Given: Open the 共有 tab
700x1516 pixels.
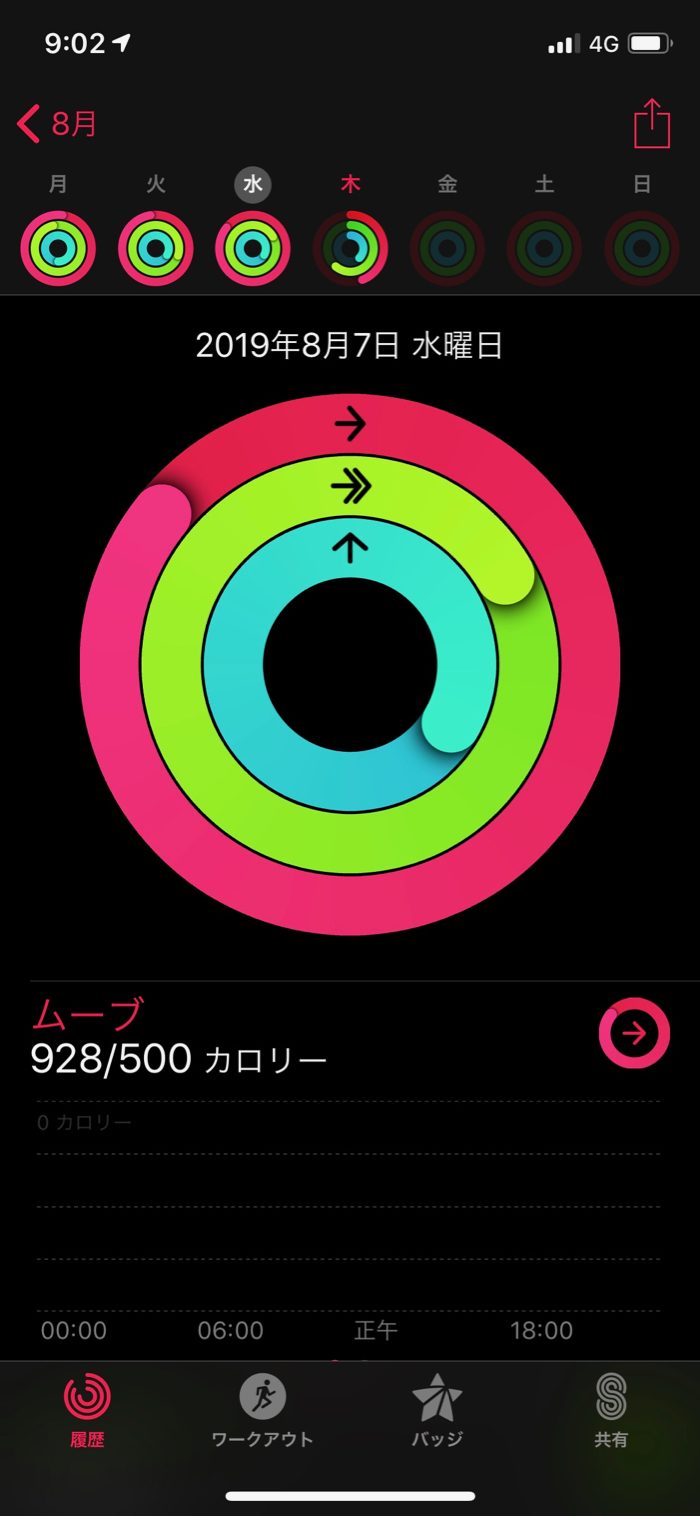Looking at the screenshot, I should click(x=611, y=1410).
